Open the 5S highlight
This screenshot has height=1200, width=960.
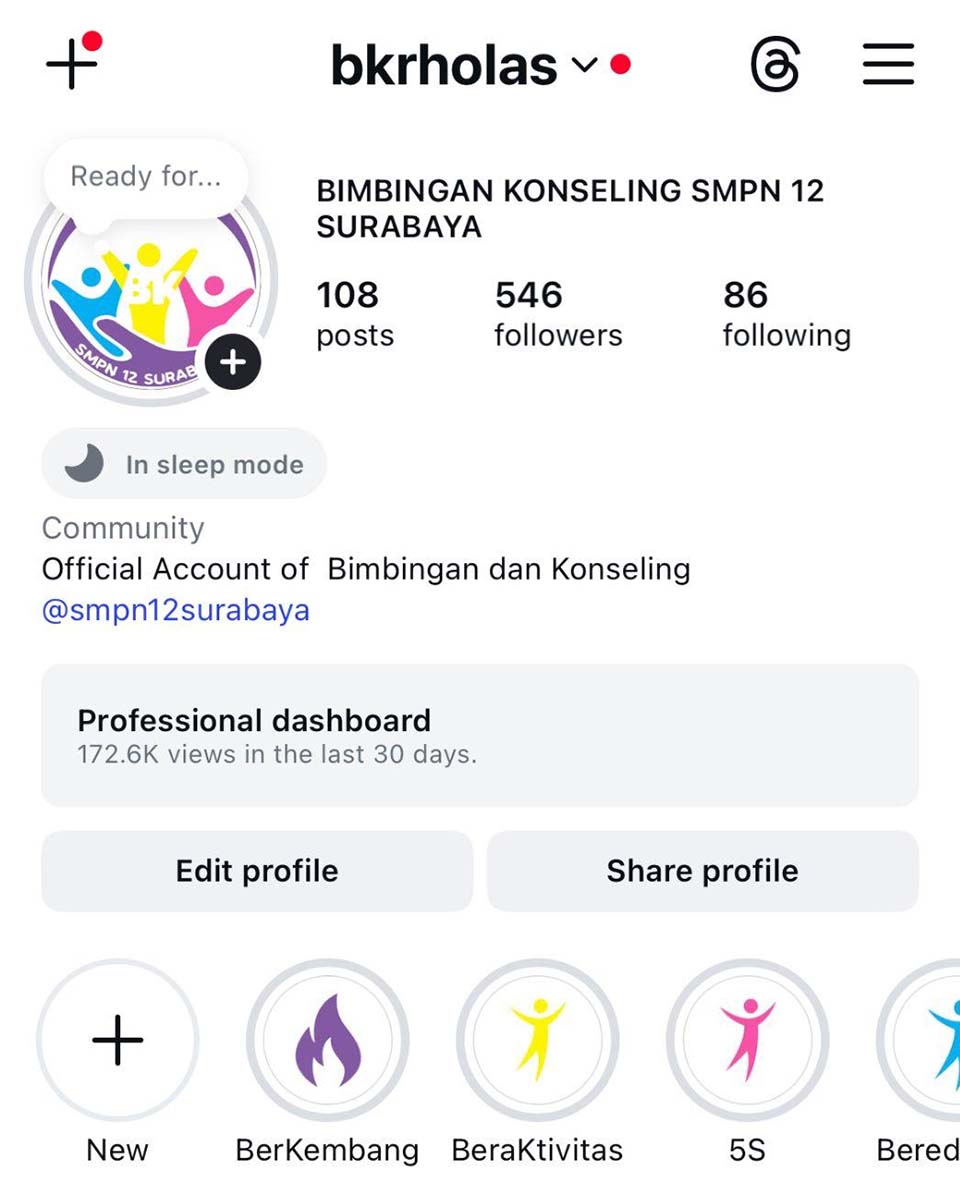point(747,1040)
